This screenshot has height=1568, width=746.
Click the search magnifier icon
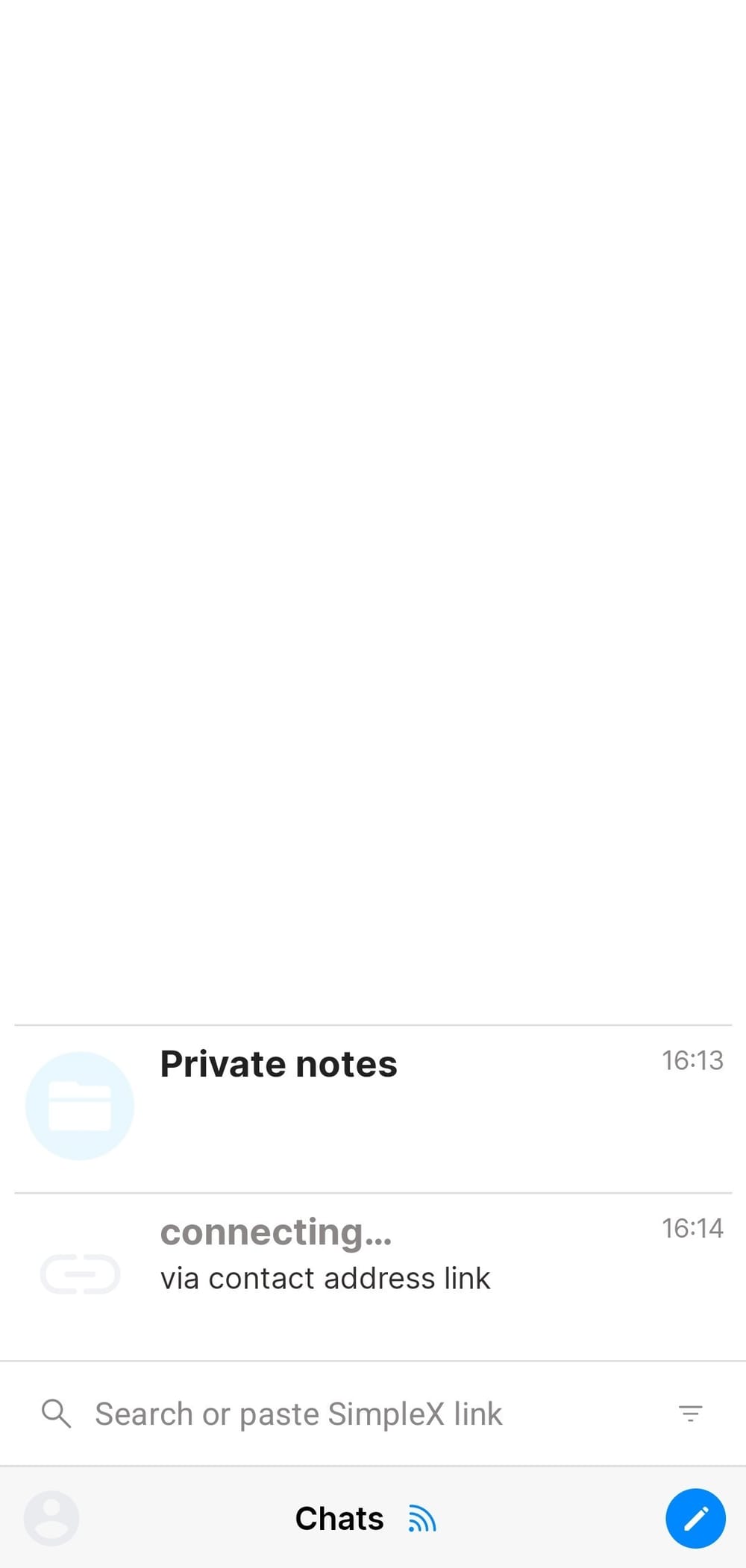click(57, 1413)
